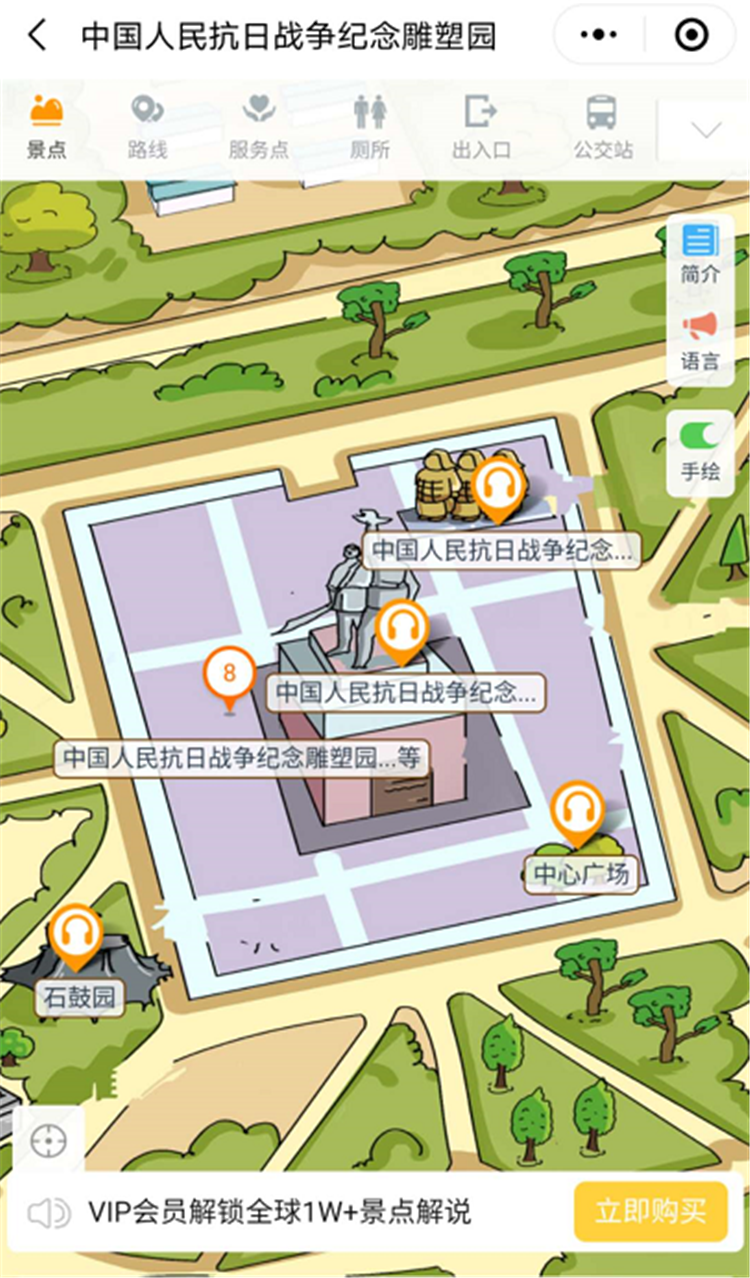Show 公交站 bus stops
This screenshot has width=750, height=1278.
[602, 128]
